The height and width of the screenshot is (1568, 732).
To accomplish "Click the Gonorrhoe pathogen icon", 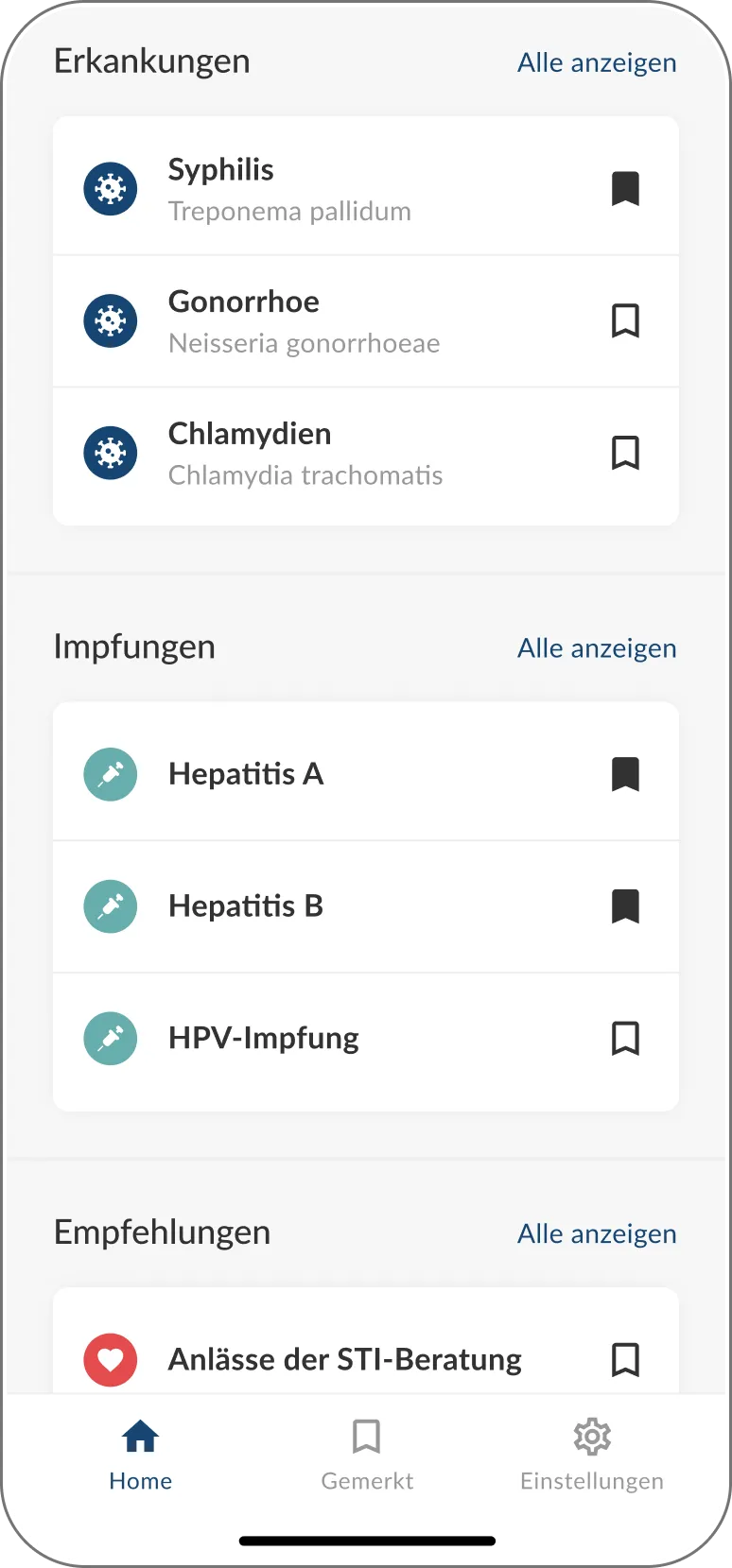I will tap(110, 320).
